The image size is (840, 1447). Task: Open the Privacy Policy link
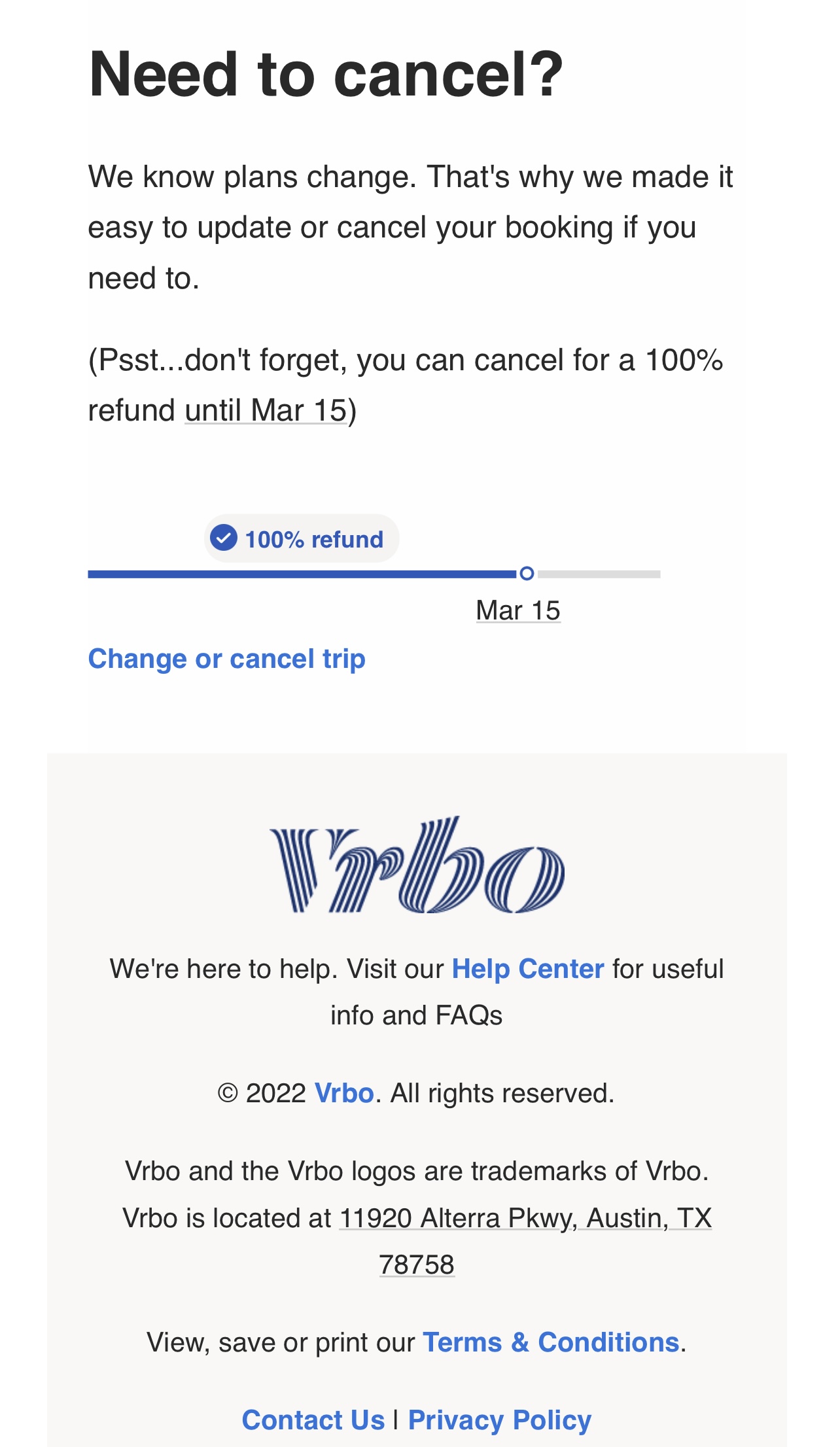click(x=500, y=1420)
